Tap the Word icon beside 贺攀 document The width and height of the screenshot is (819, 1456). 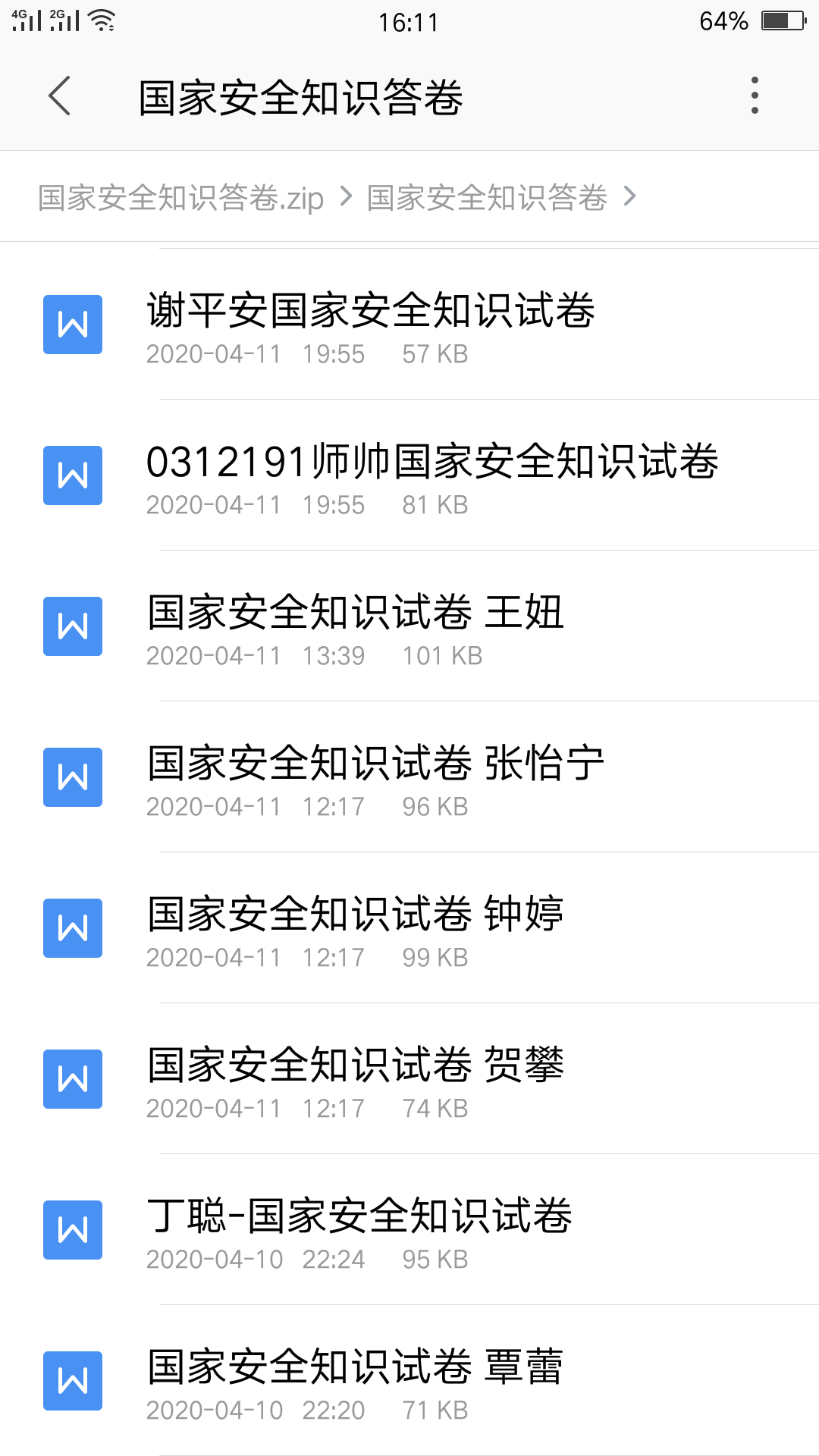[x=72, y=1078]
